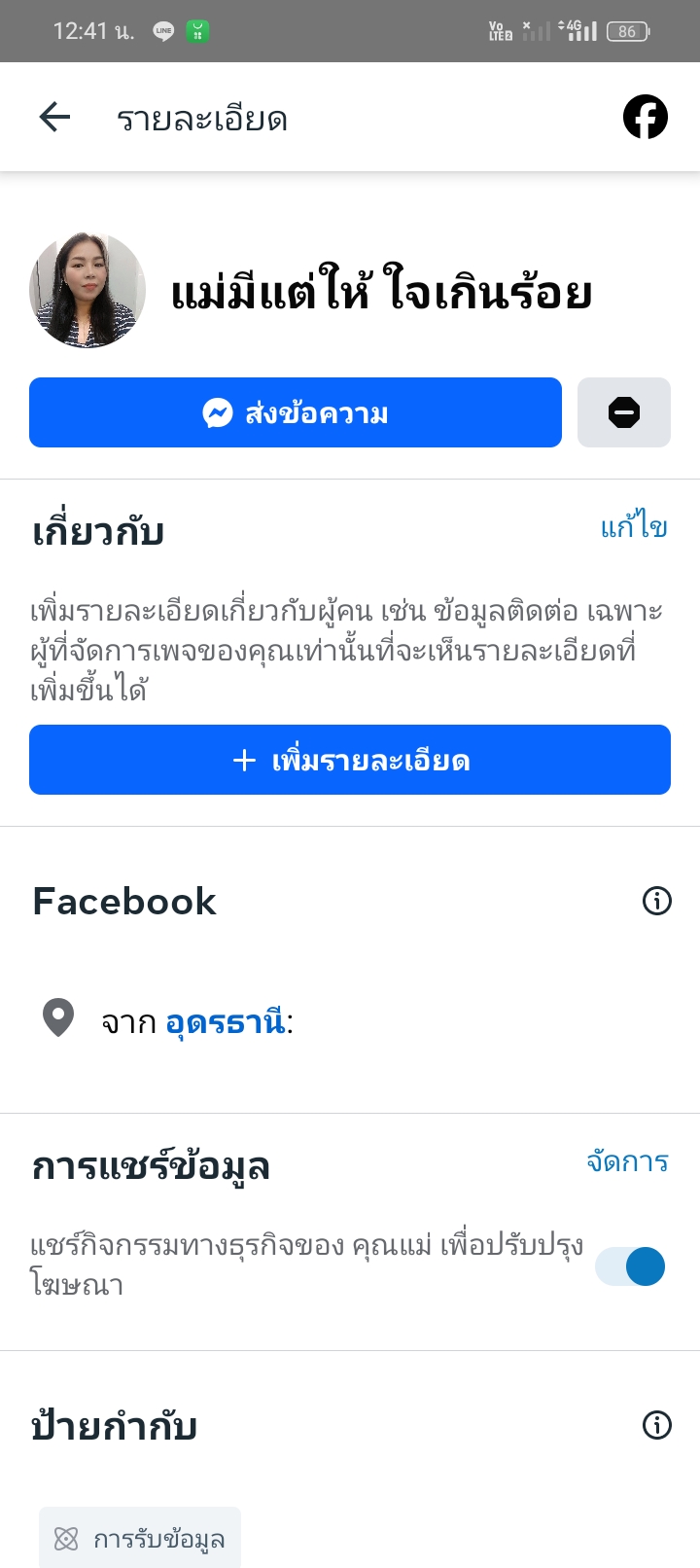
Task: Tap แก้ไข to edit the เกี่ยวกับ section
Action: pyautogui.click(x=634, y=527)
